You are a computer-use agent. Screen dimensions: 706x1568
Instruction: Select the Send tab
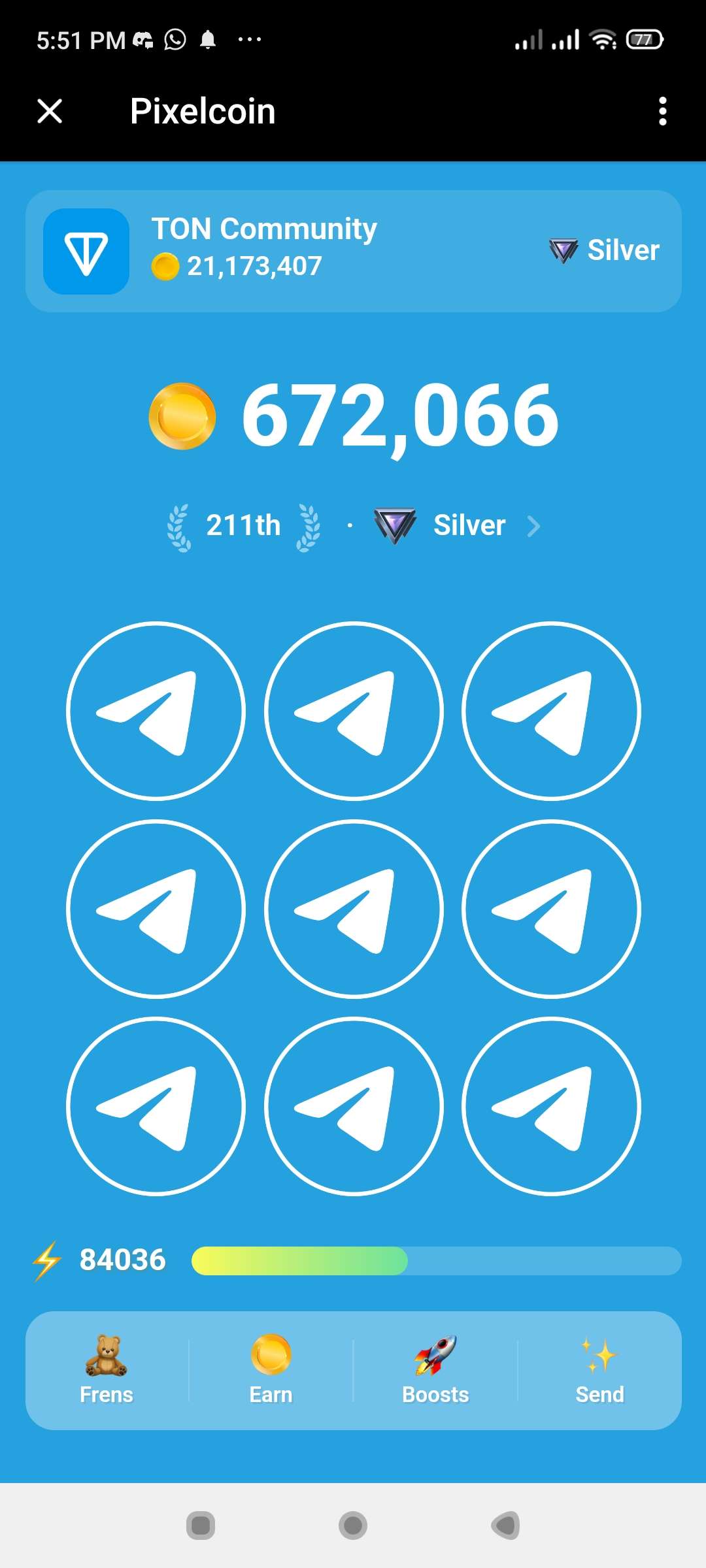click(599, 1370)
